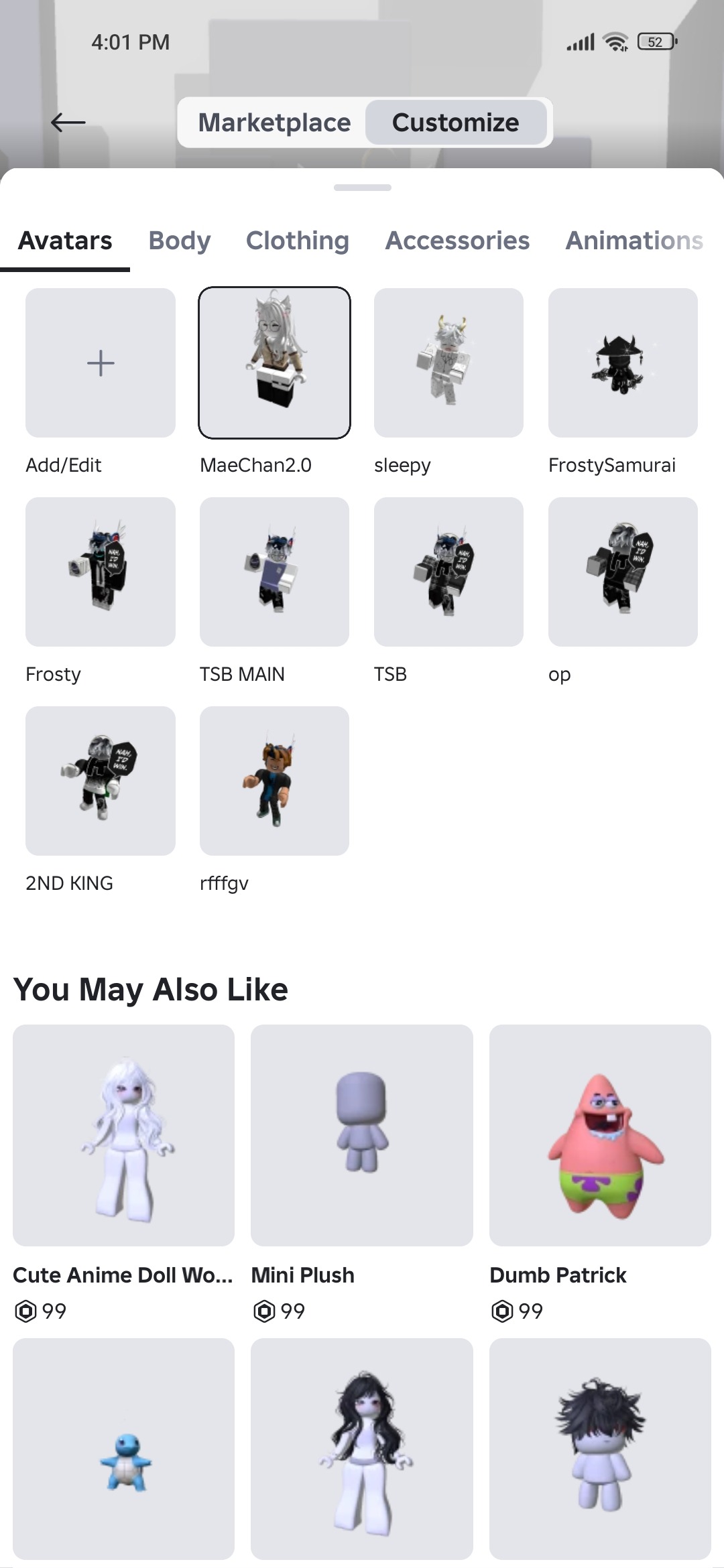Image resolution: width=724 pixels, height=1568 pixels.
Task: Select the TSB MAIN avatar
Action: pyautogui.click(x=274, y=572)
